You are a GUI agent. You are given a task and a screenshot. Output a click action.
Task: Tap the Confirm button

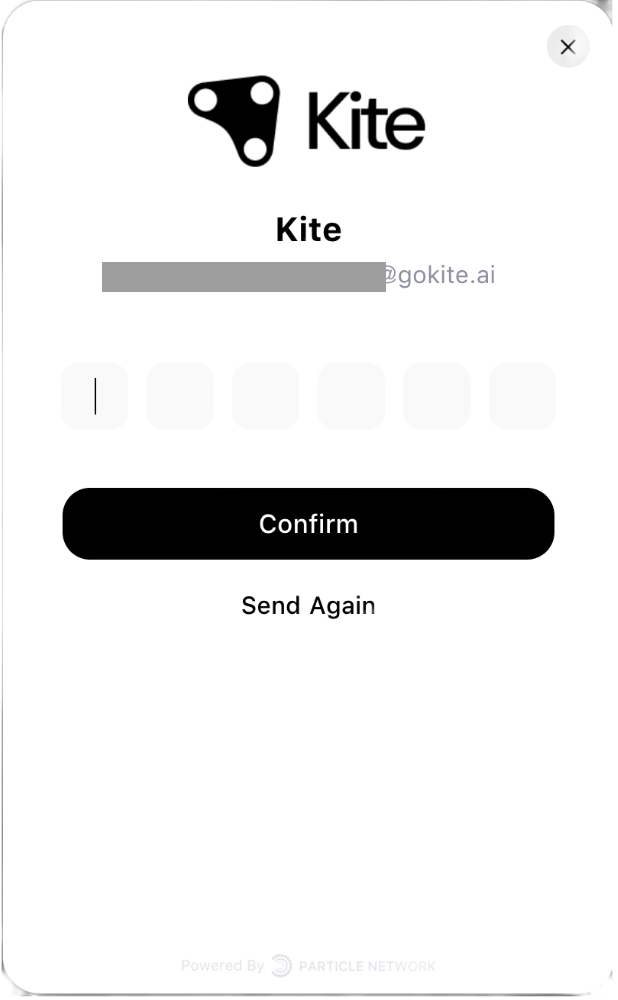click(x=308, y=524)
